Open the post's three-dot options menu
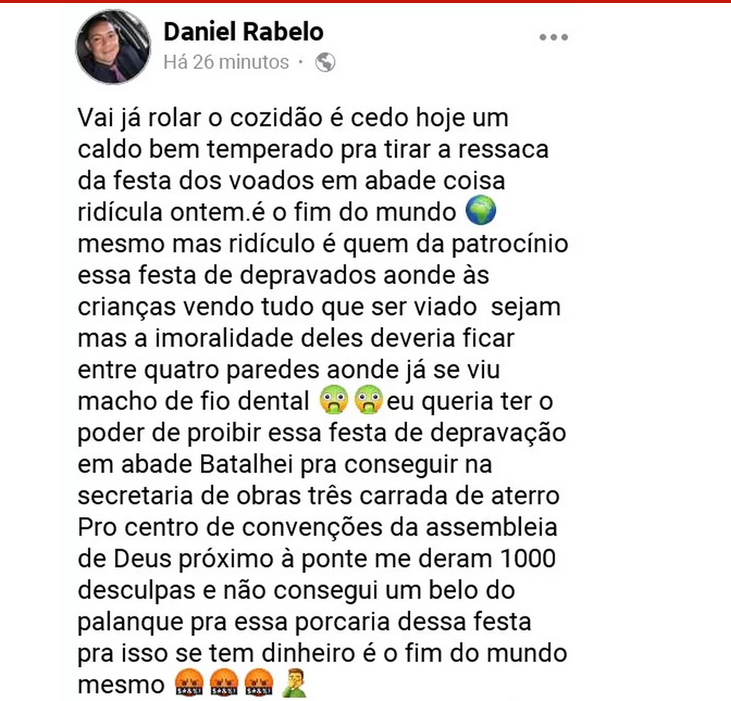Screen dimensions: 731x701 (553, 37)
